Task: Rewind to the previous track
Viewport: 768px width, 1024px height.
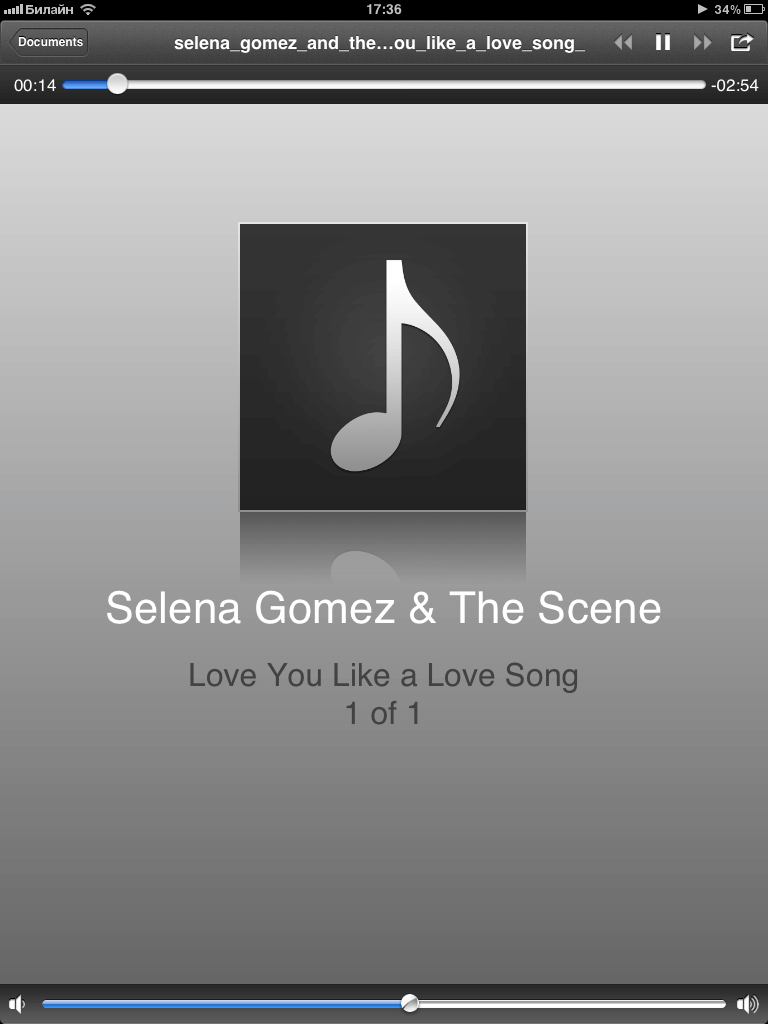Action: pyautogui.click(x=623, y=43)
